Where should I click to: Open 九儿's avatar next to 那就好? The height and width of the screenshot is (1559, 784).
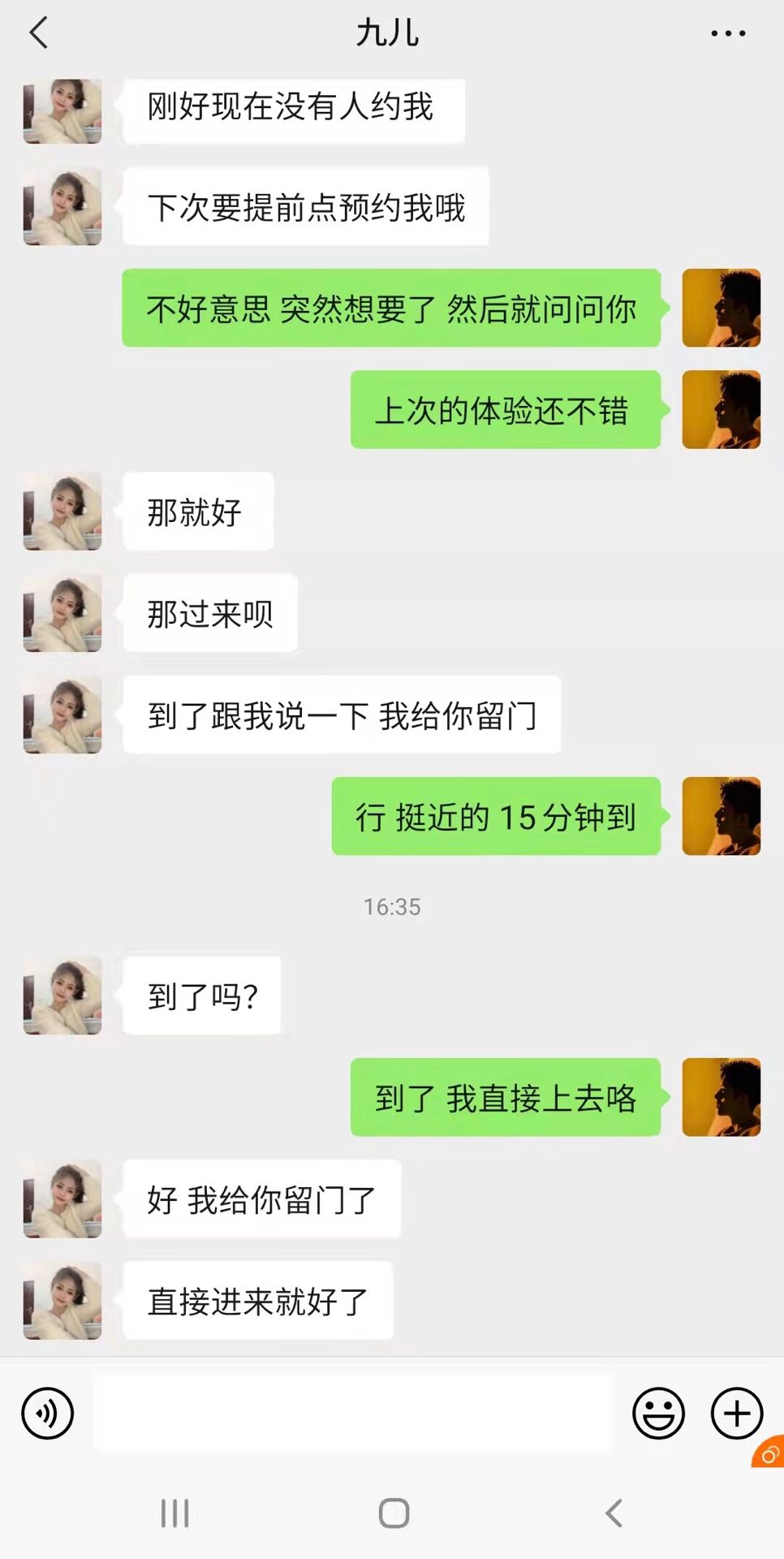click(x=62, y=512)
